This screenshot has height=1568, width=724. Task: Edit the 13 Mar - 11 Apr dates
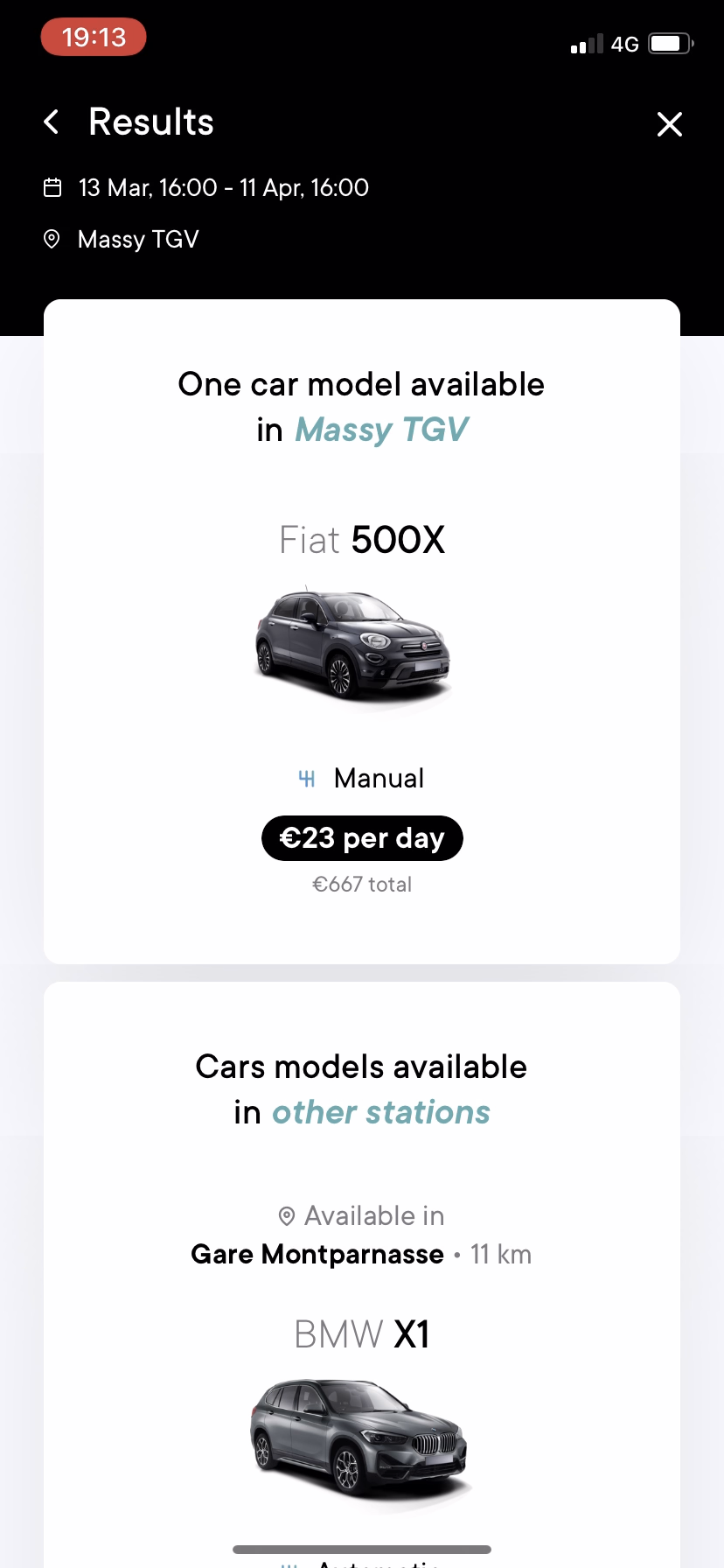pos(223,188)
